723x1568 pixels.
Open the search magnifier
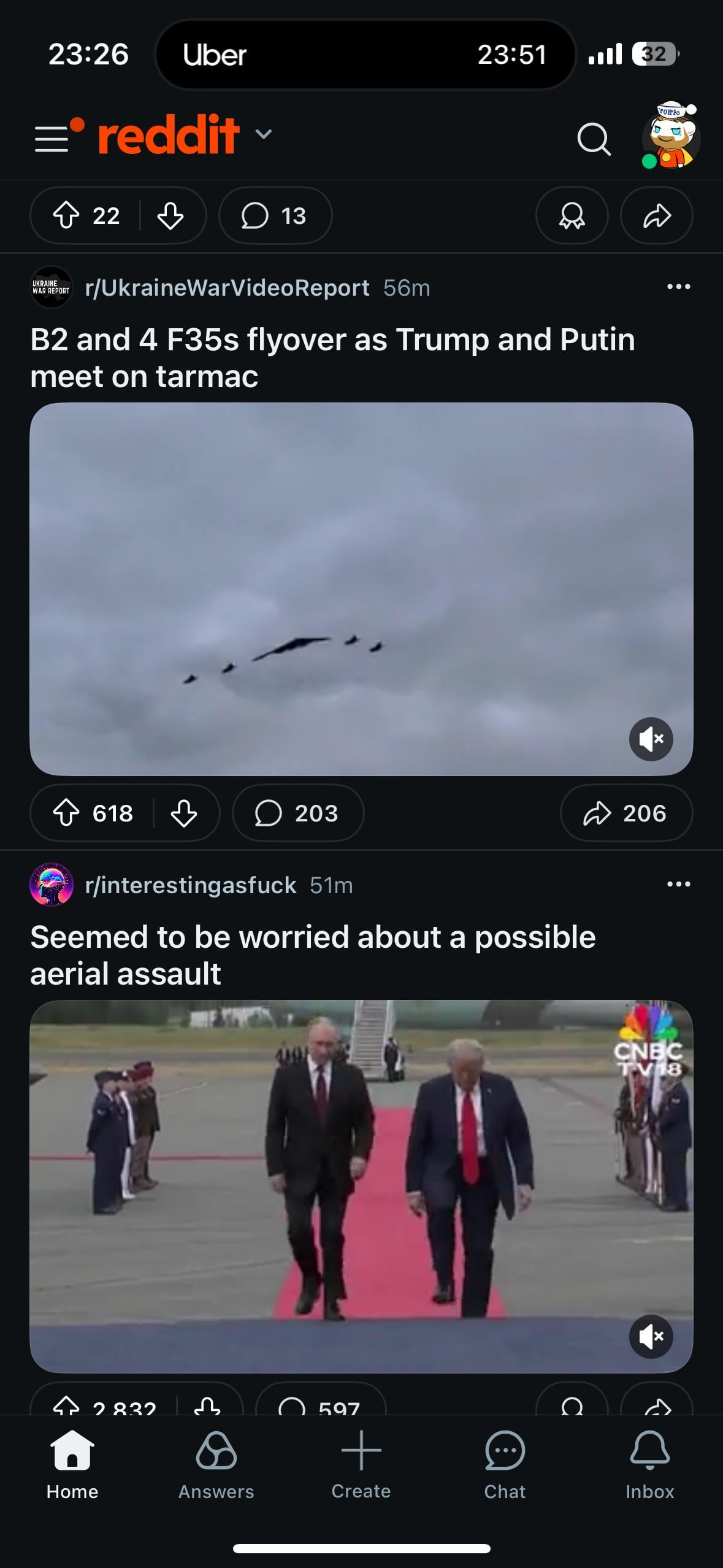tap(594, 139)
